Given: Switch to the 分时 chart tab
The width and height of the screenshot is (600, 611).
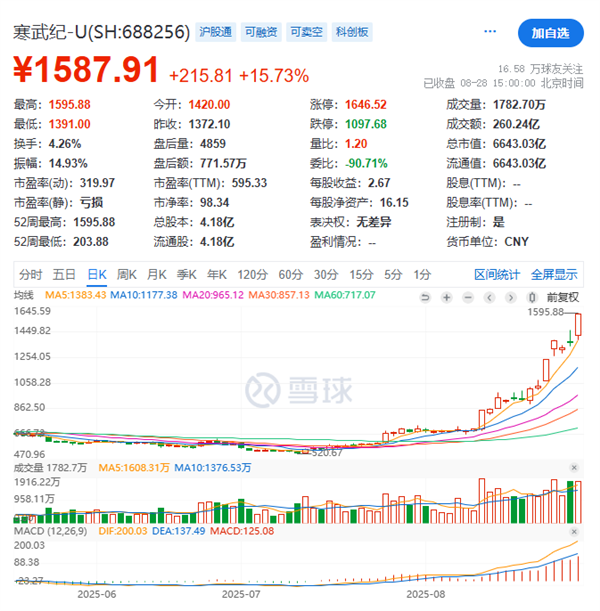Looking at the screenshot, I should 30,275.
